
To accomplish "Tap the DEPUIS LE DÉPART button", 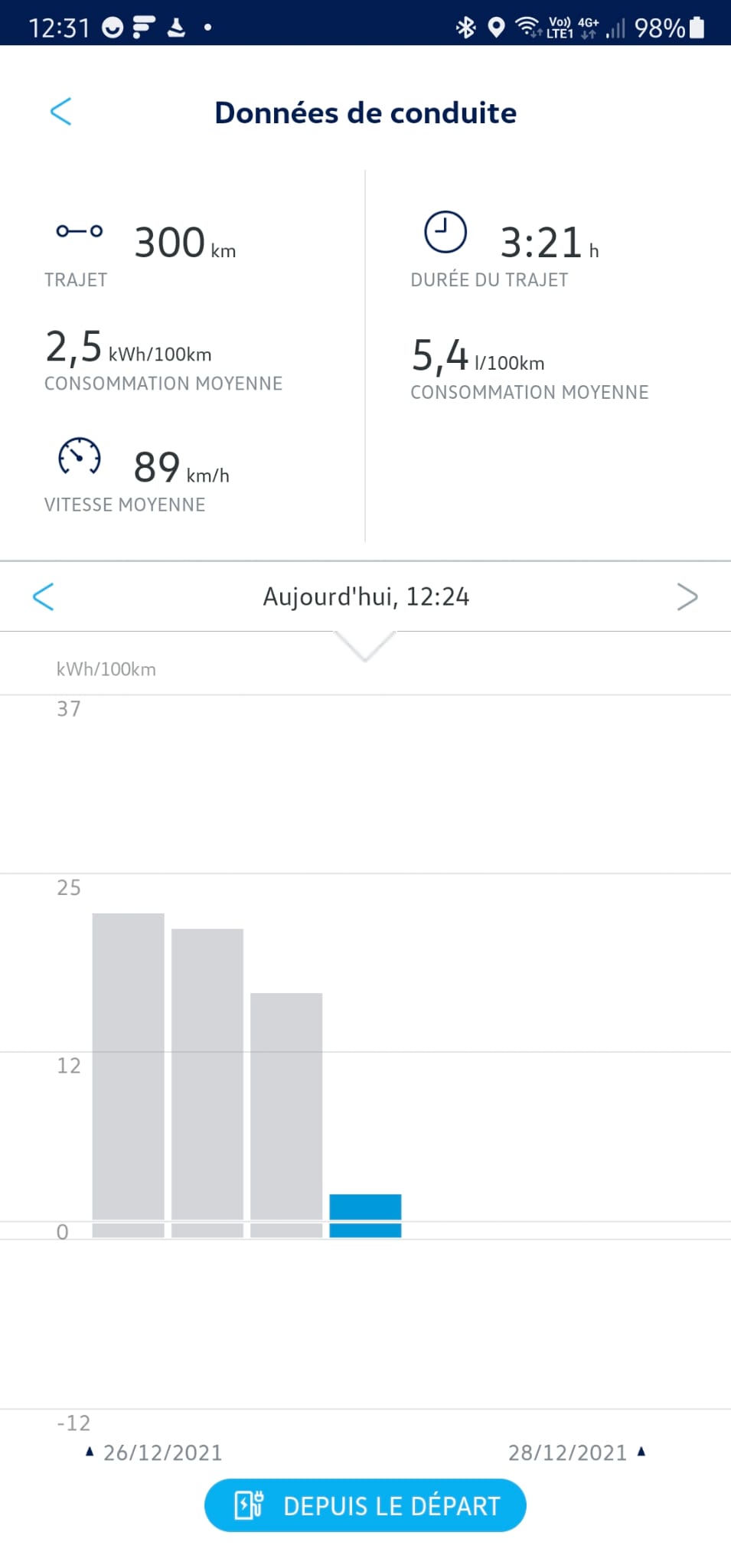I will tap(365, 1505).
